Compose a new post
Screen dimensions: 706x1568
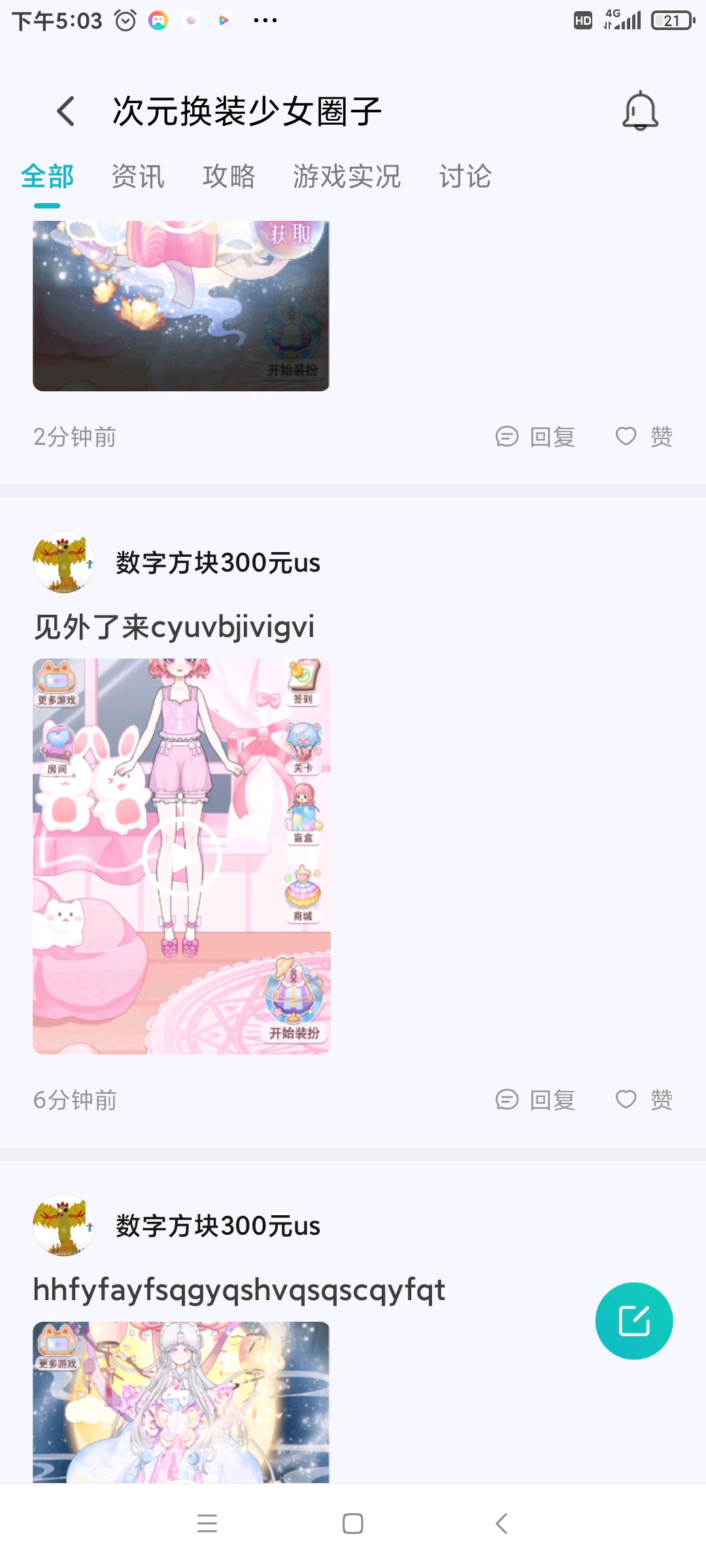(633, 1321)
